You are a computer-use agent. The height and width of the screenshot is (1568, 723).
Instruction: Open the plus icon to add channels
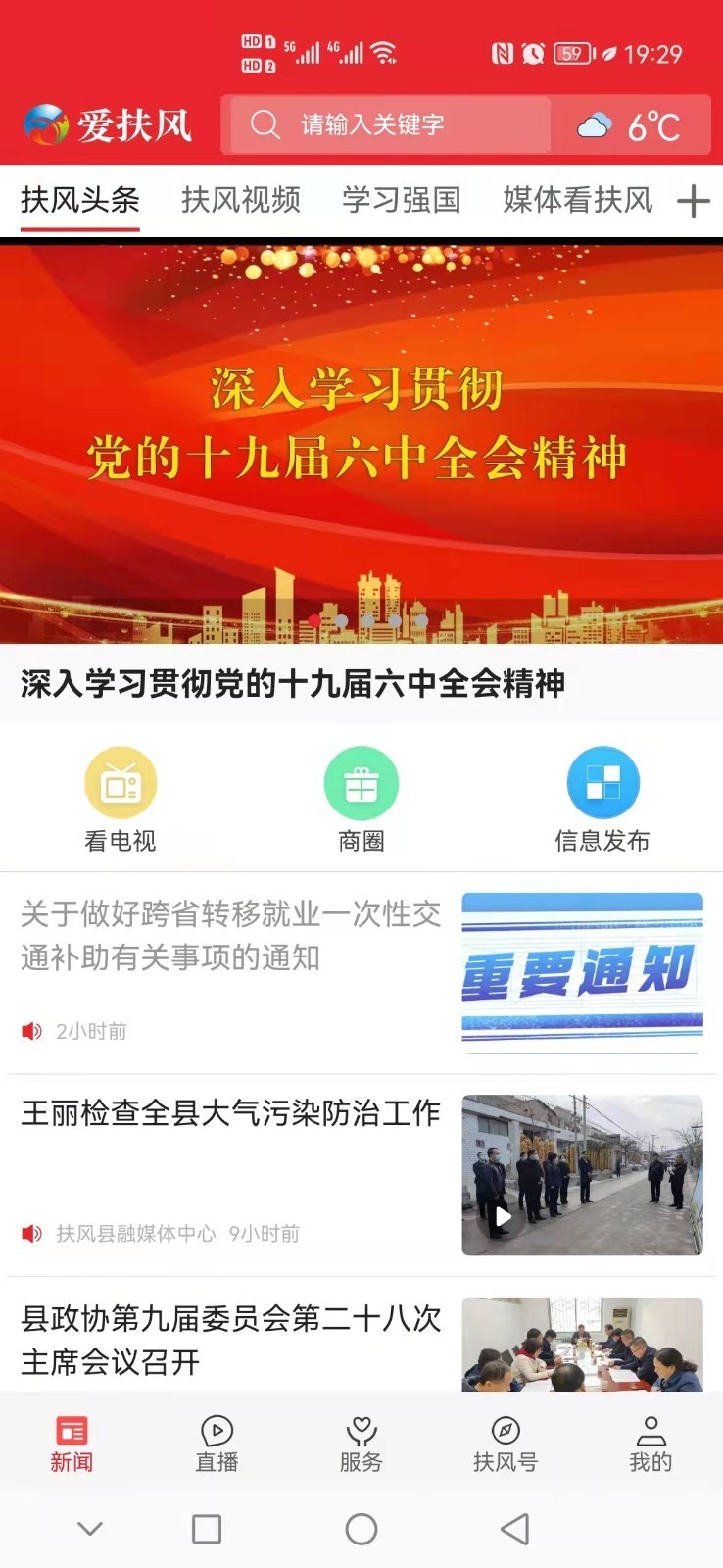[x=694, y=201]
